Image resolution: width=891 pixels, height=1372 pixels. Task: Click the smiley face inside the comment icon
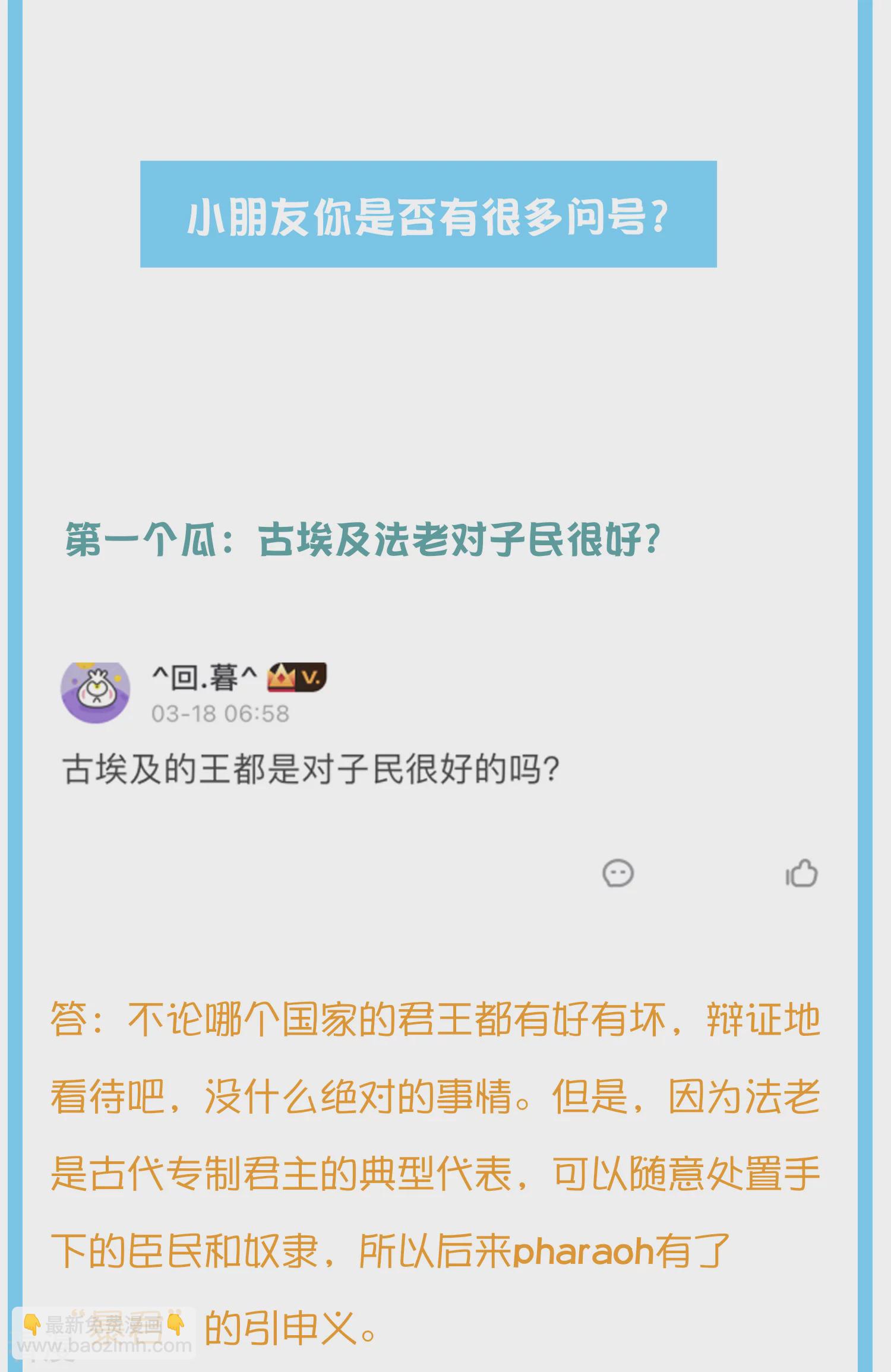(x=620, y=872)
